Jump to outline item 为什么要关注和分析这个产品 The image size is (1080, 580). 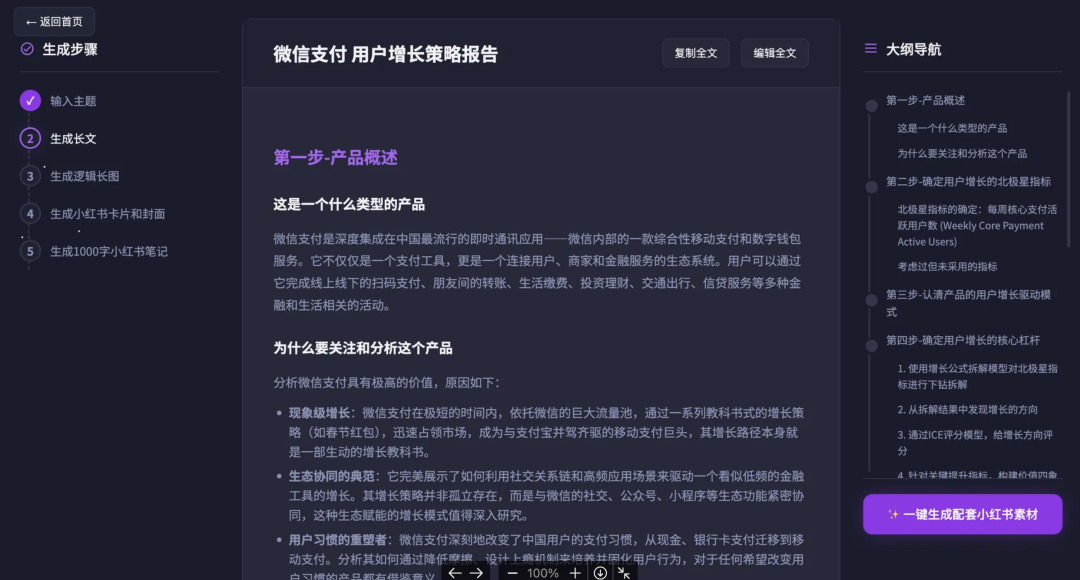pyautogui.click(x=961, y=153)
